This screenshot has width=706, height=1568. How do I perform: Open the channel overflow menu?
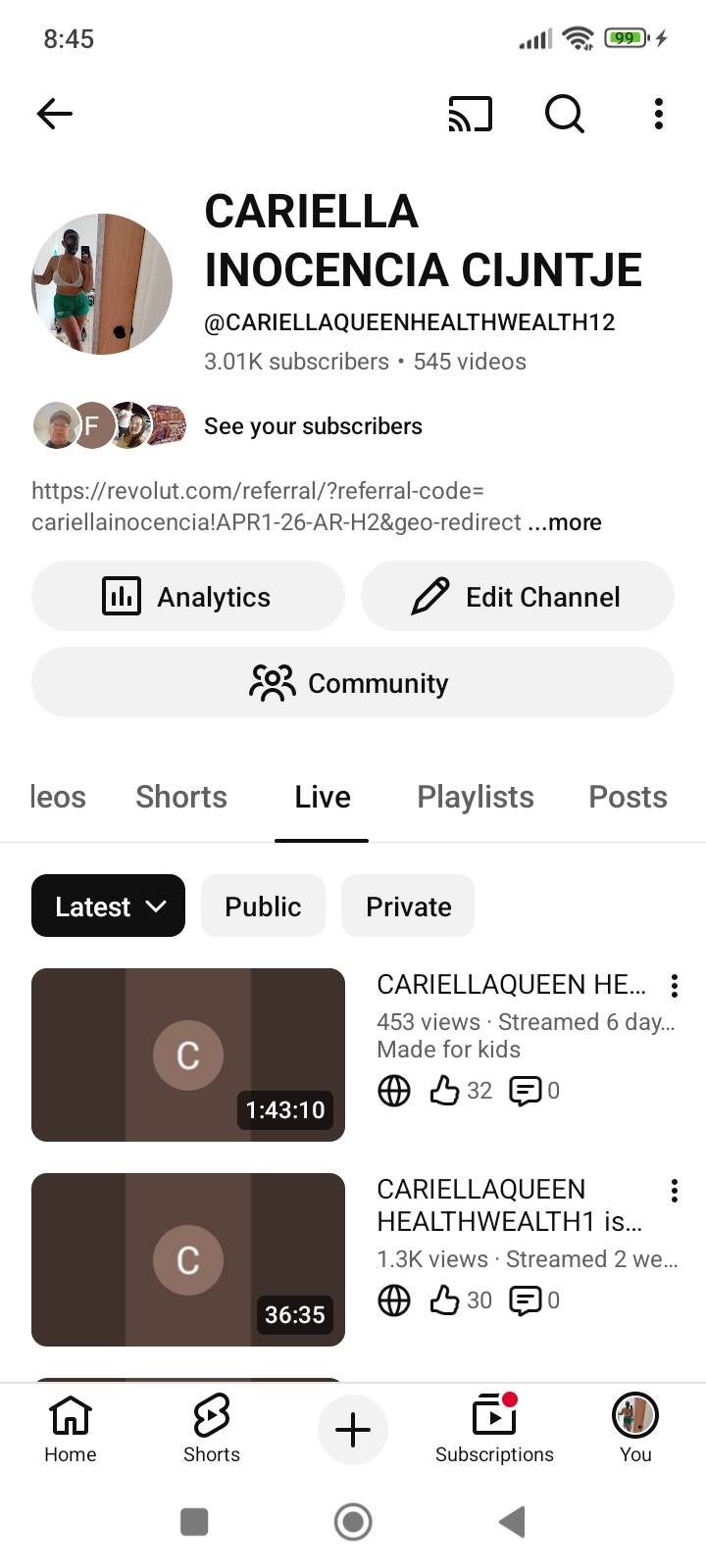coord(659,114)
